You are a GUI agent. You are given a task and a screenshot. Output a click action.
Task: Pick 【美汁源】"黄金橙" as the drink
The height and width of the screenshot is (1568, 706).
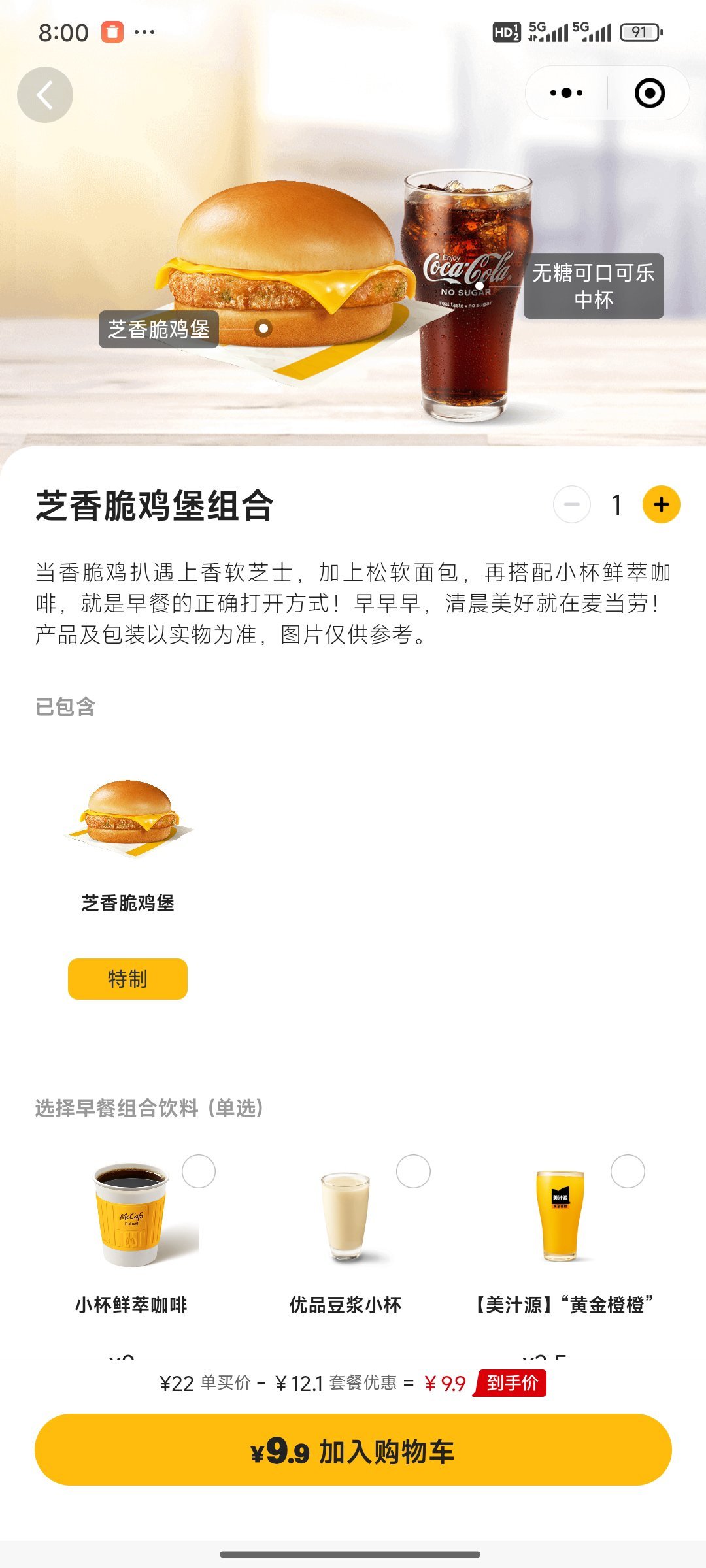628,1171
